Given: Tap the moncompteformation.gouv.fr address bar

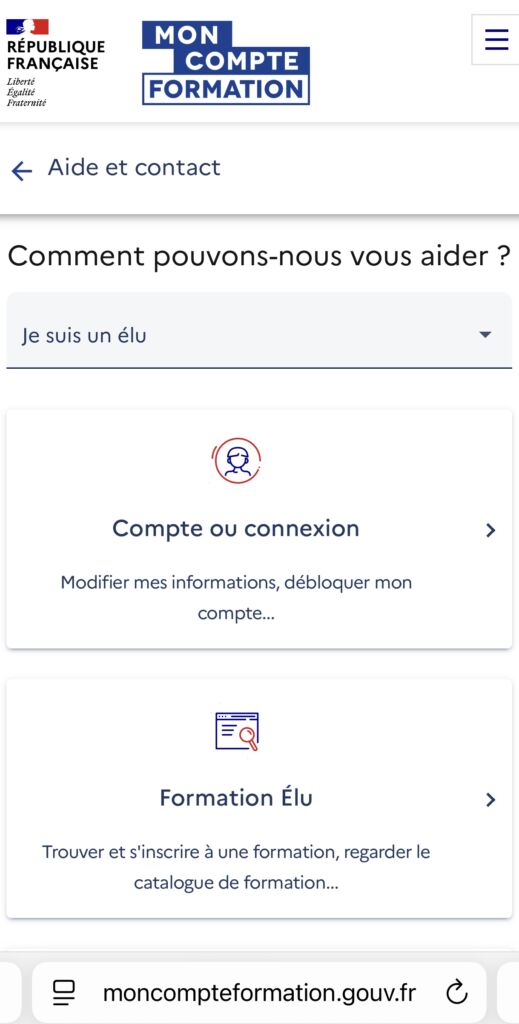Looking at the screenshot, I should pyautogui.click(x=259, y=993).
